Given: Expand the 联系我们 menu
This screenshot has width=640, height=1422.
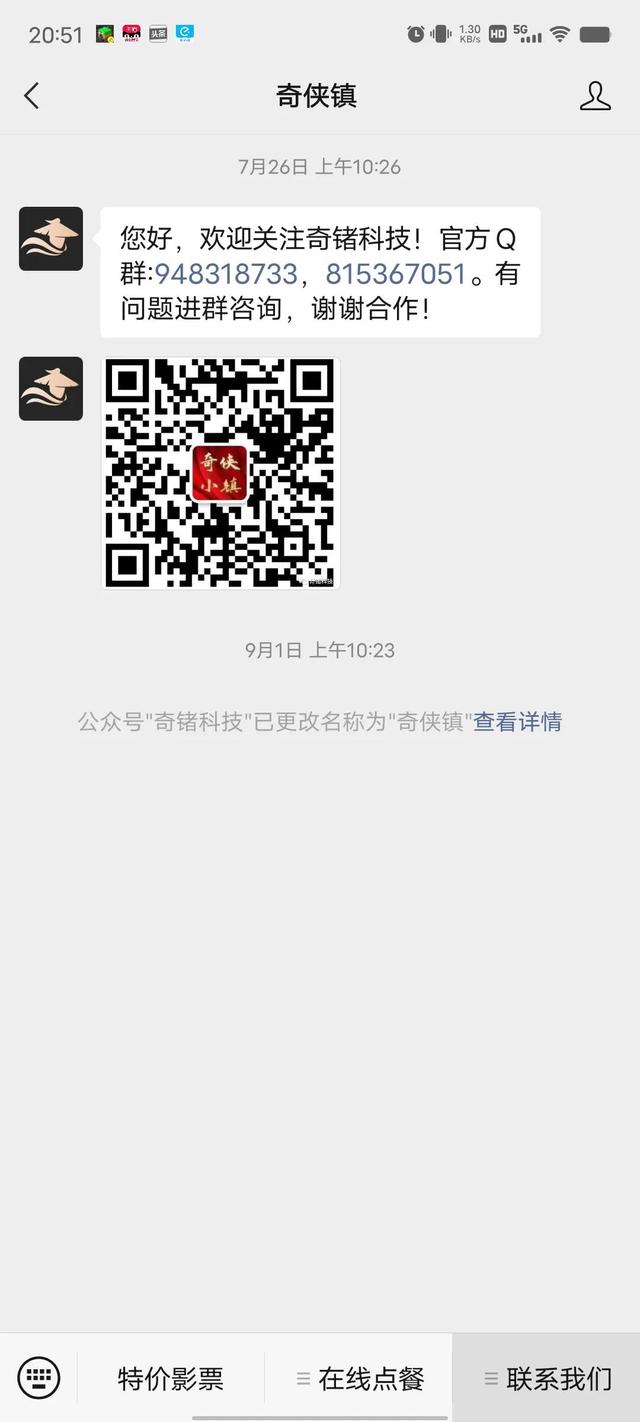Looking at the screenshot, I should coord(546,1379).
